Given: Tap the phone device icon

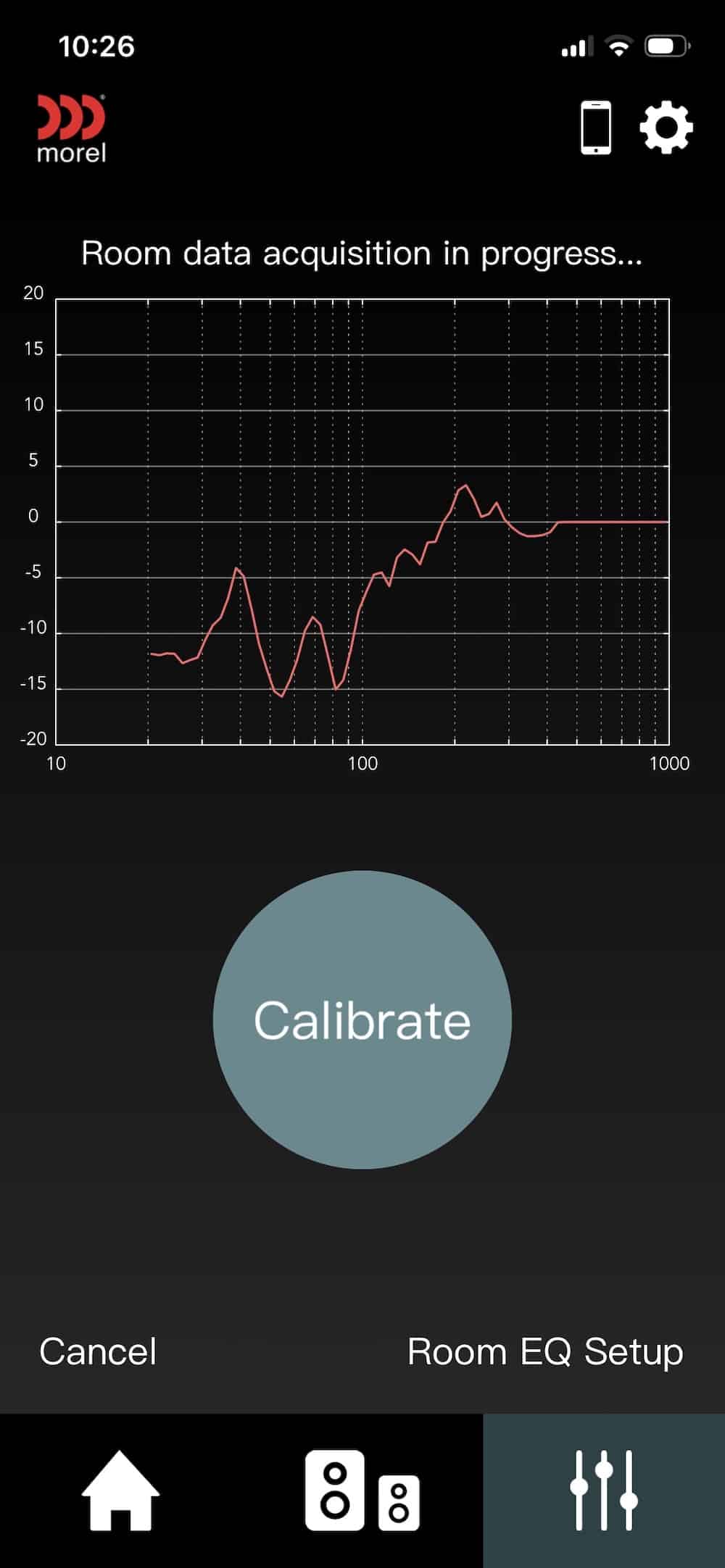Looking at the screenshot, I should coord(596,128).
